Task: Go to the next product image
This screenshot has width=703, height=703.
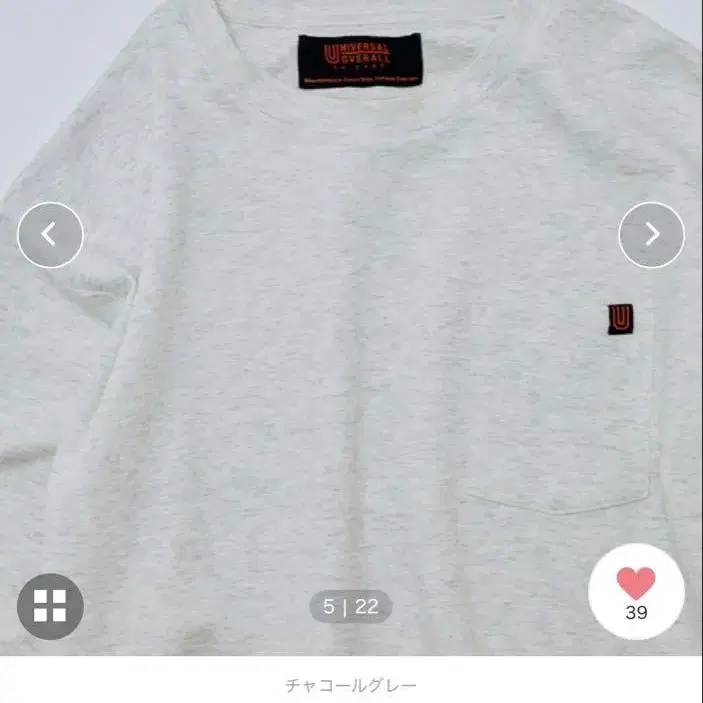Action: tap(651, 235)
